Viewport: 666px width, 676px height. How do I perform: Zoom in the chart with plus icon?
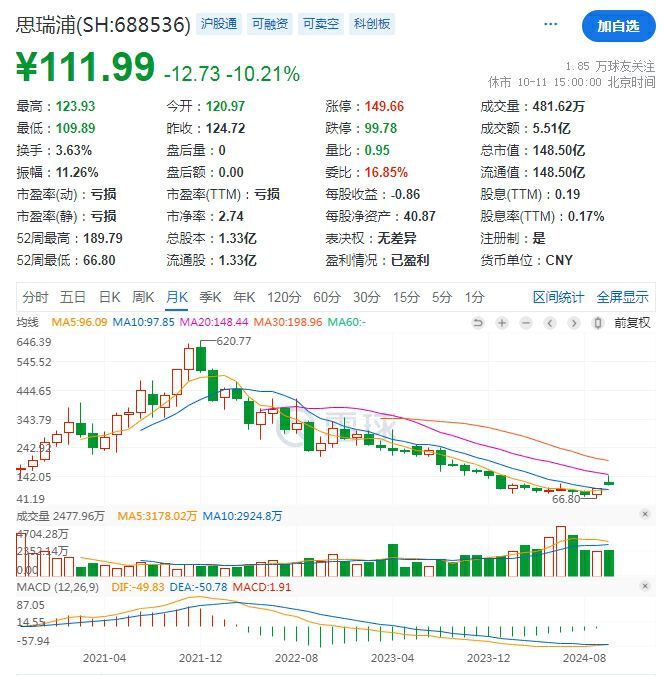[x=501, y=322]
